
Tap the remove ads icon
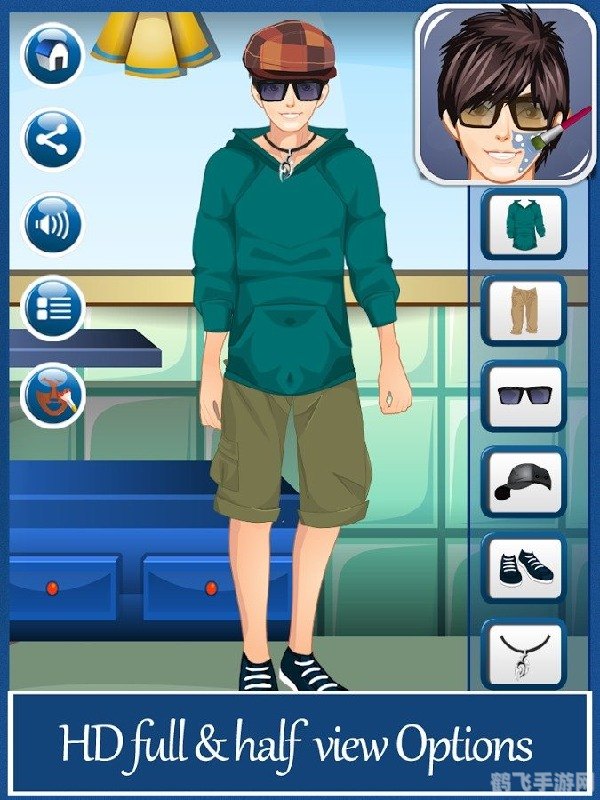[x=52, y=395]
